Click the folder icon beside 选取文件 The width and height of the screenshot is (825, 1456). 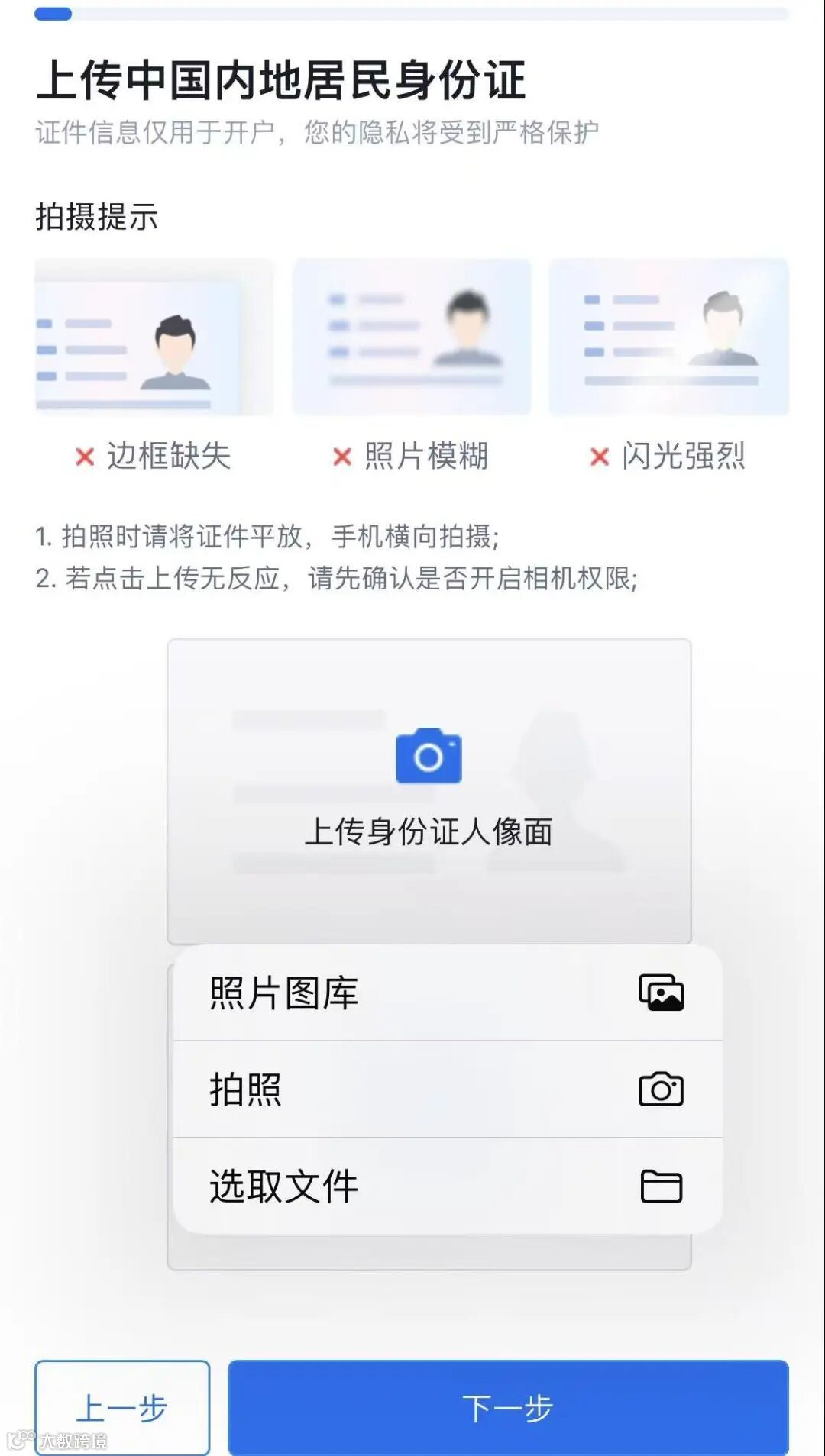(x=662, y=1186)
